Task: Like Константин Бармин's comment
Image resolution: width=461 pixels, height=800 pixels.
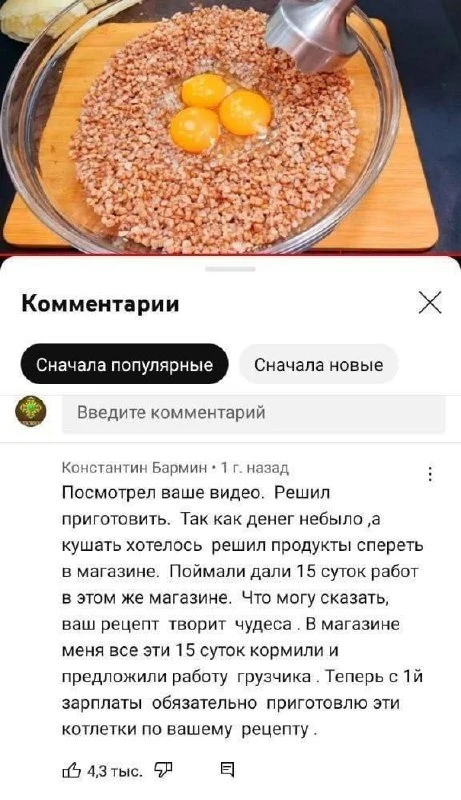Action: pyautogui.click(x=72, y=770)
